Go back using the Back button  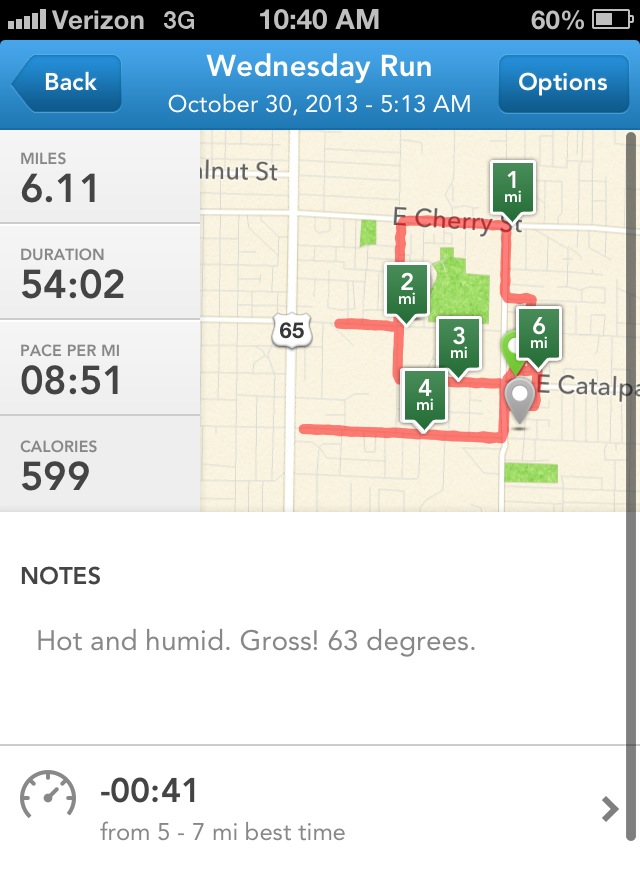click(x=67, y=83)
